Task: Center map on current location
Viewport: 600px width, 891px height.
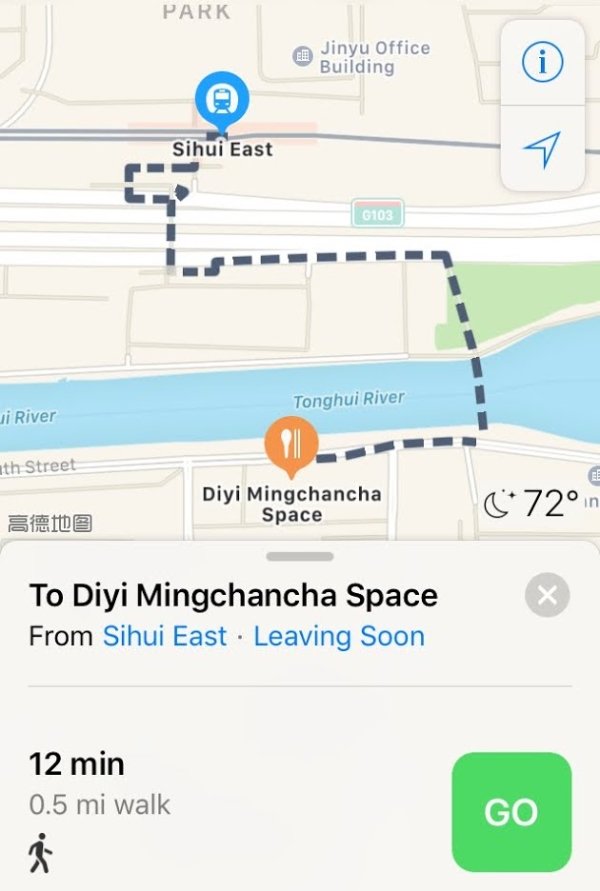Action: coord(542,149)
